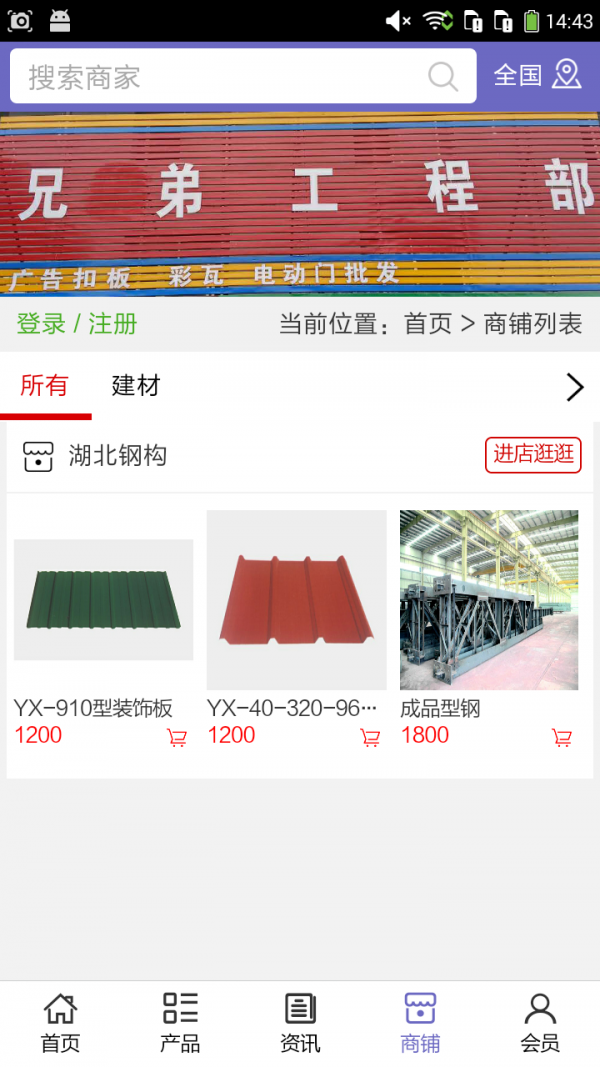Add 成品型钢 to cart
Image resolution: width=600 pixels, height=1067 pixels.
(x=562, y=738)
